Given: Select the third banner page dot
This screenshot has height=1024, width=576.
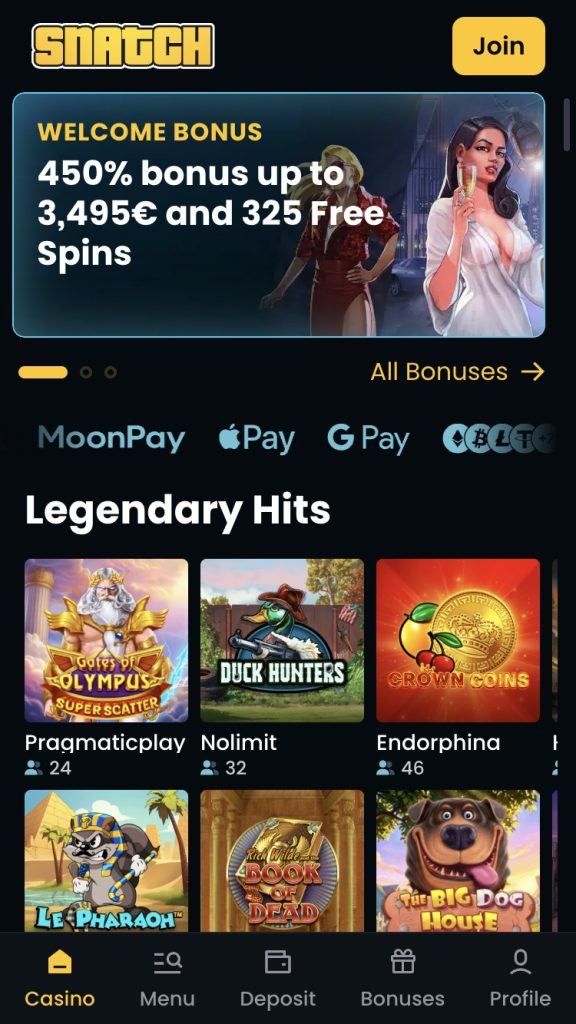Looking at the screenshot, I should pyautogui.click(x=110, y=372).
